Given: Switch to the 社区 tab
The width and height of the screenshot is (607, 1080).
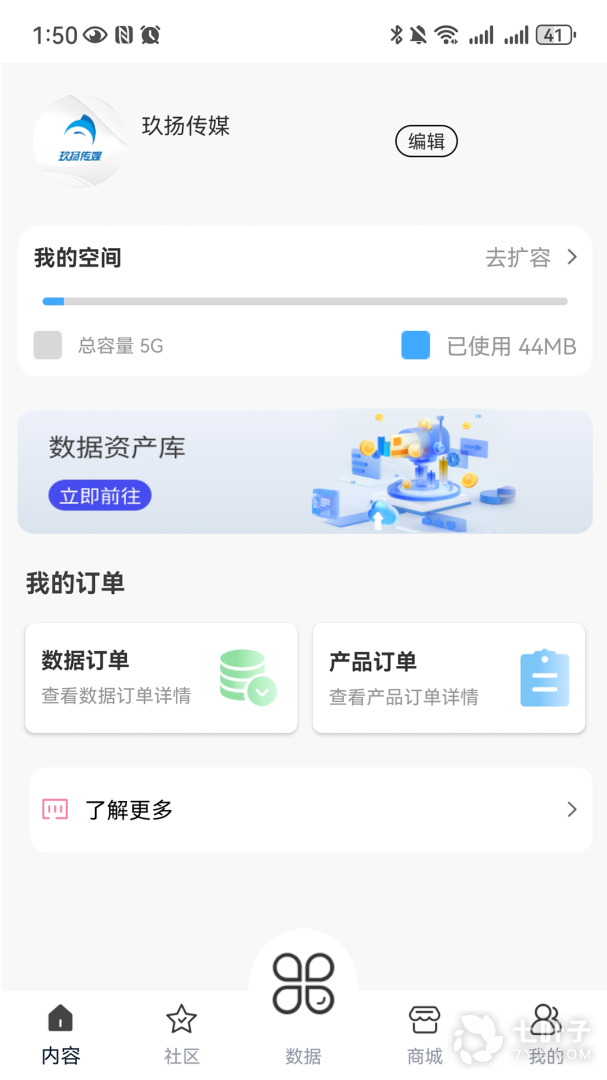Looking at the screenshot, I should (181, 1035).
